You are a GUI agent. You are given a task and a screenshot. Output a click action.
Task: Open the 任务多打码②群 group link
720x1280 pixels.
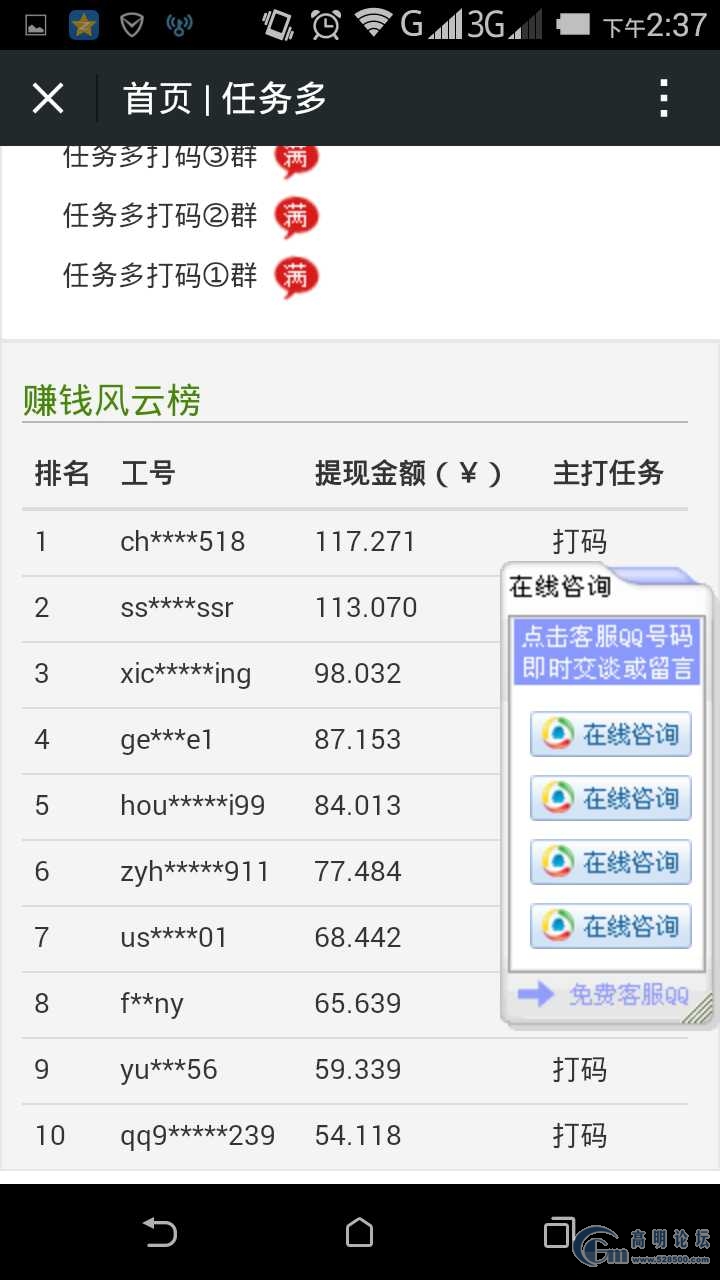tap(160, 215)
